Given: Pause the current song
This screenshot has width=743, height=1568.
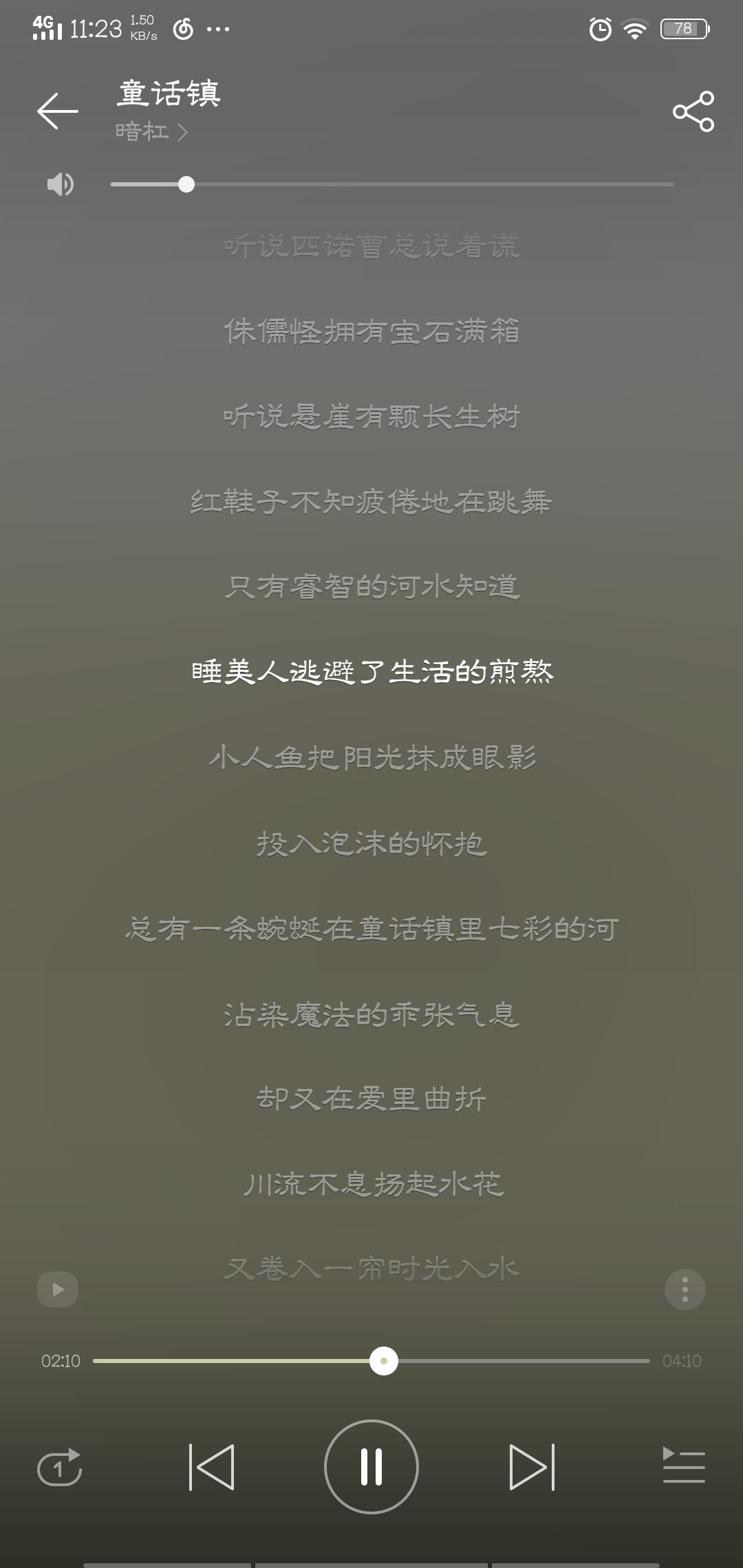Looking at the screenshot, I should click(371, 1467).
